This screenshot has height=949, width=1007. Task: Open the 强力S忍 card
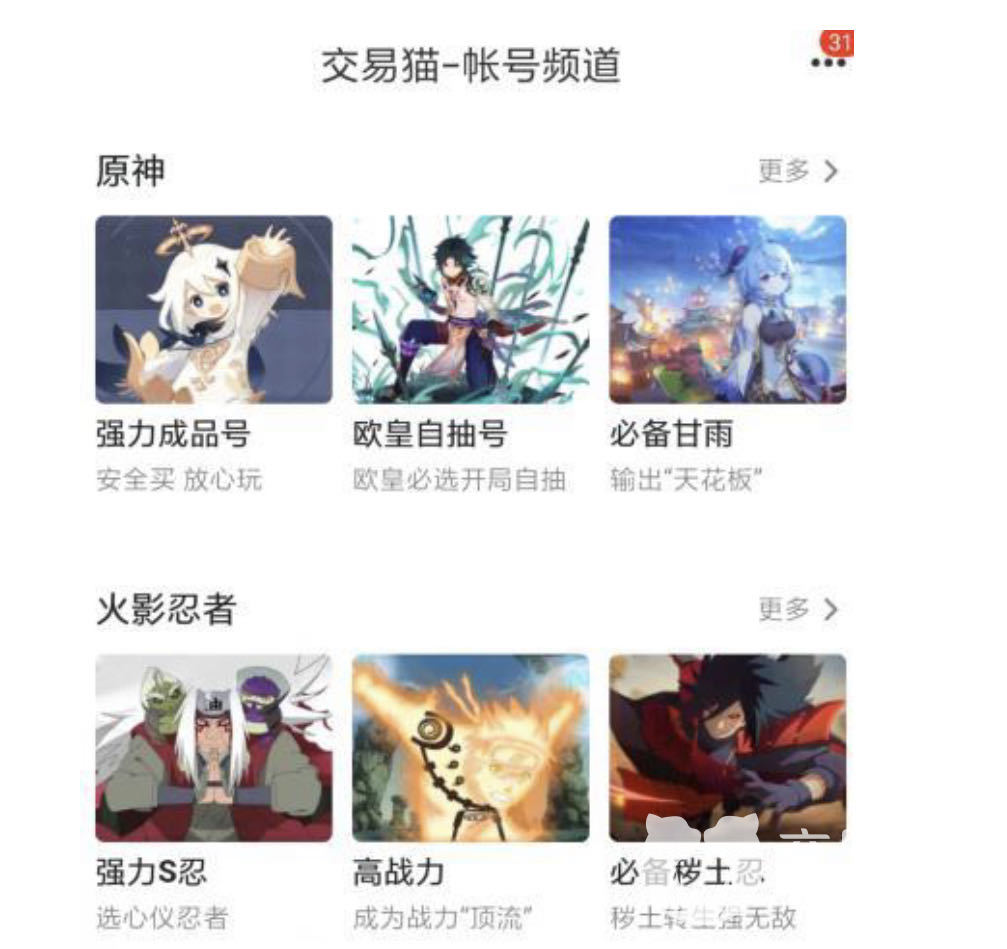pyautogui.click(x=213, y=747)
